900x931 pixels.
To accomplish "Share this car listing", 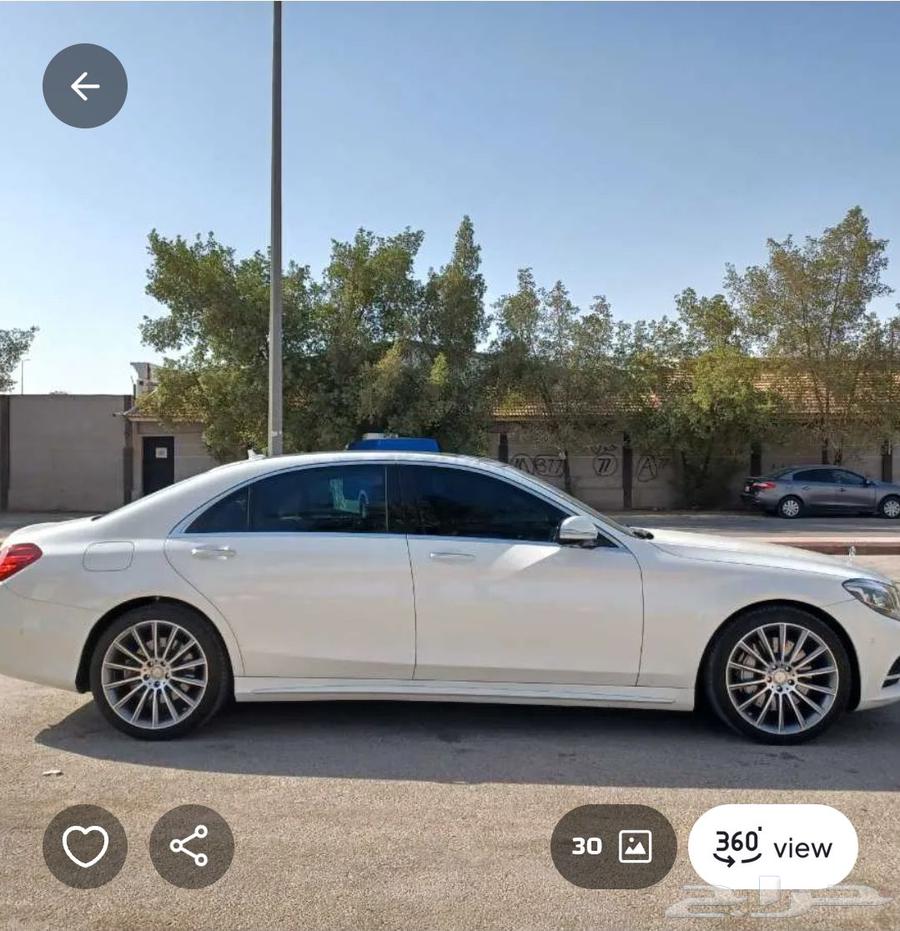I will (x=191, y=846).
